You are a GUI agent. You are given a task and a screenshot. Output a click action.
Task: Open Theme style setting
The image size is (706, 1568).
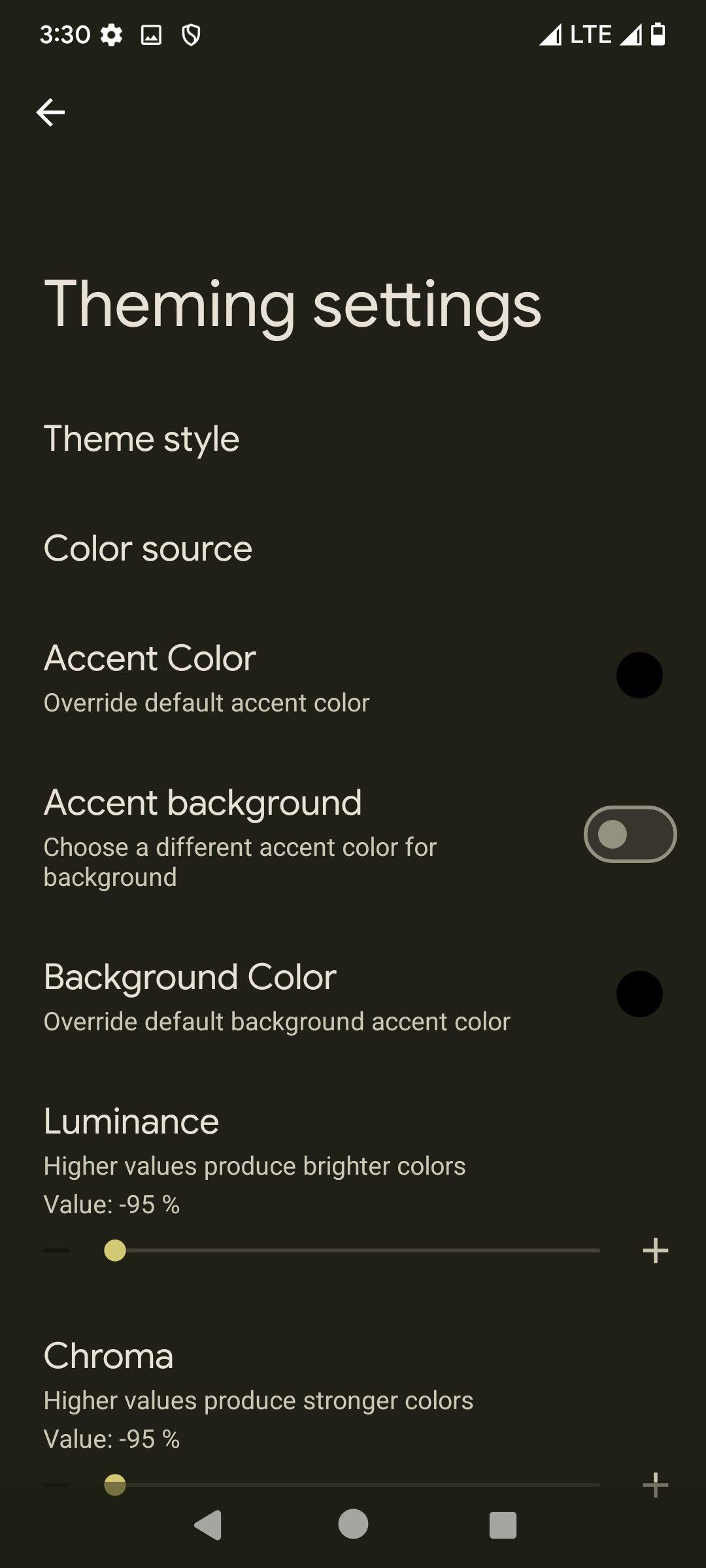point(353,438)
